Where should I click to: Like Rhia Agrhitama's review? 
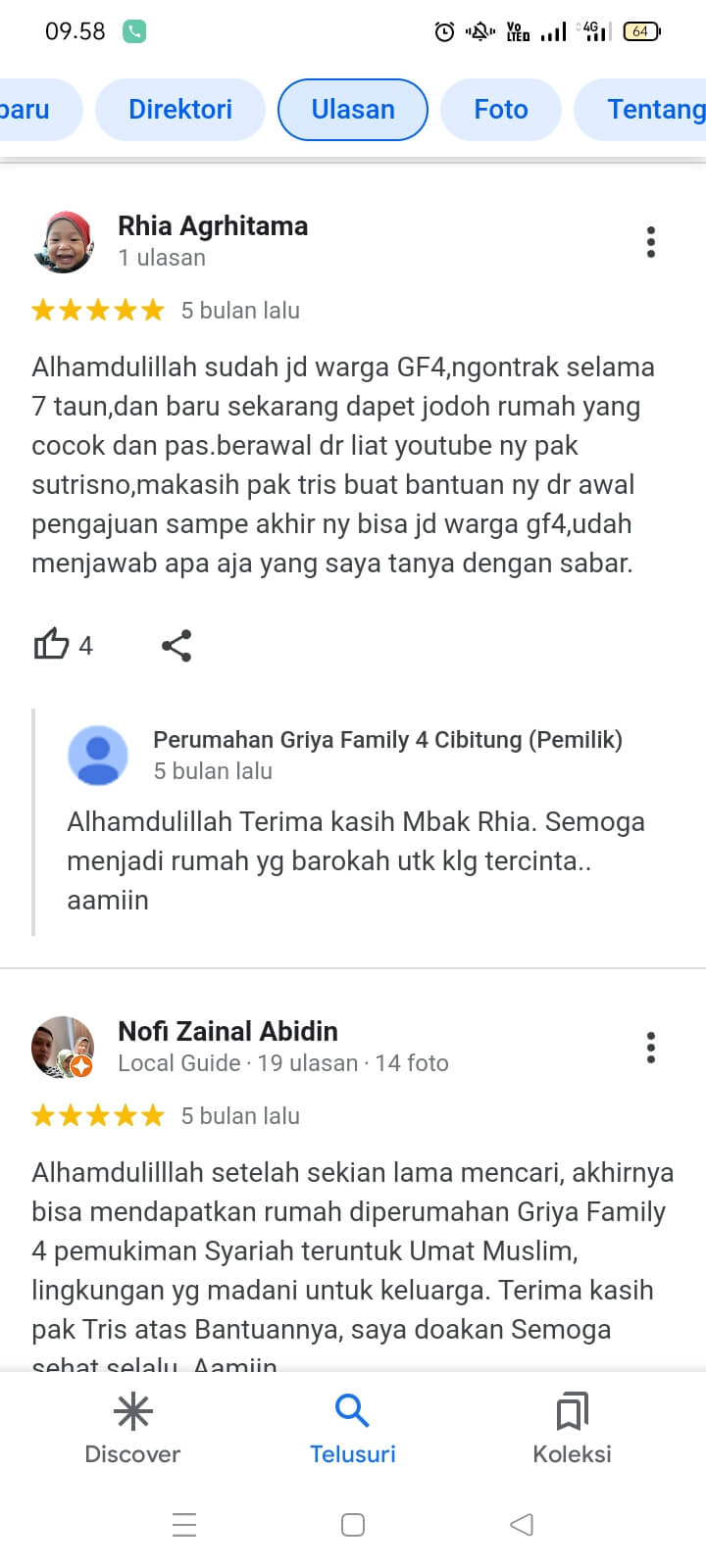pyautogui.click(x=52, y=645)
